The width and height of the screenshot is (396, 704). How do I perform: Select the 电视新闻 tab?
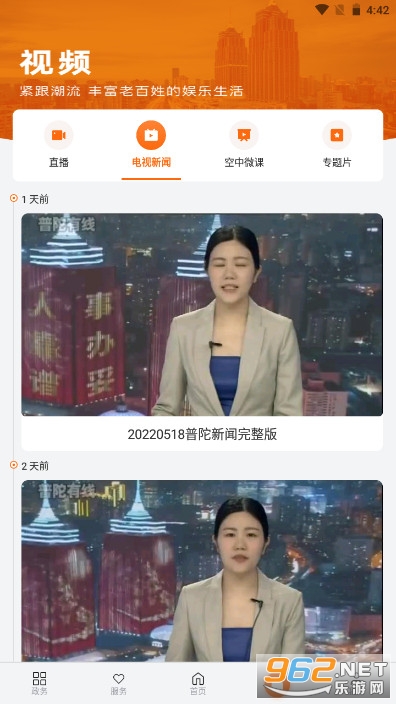click(151, 145)
